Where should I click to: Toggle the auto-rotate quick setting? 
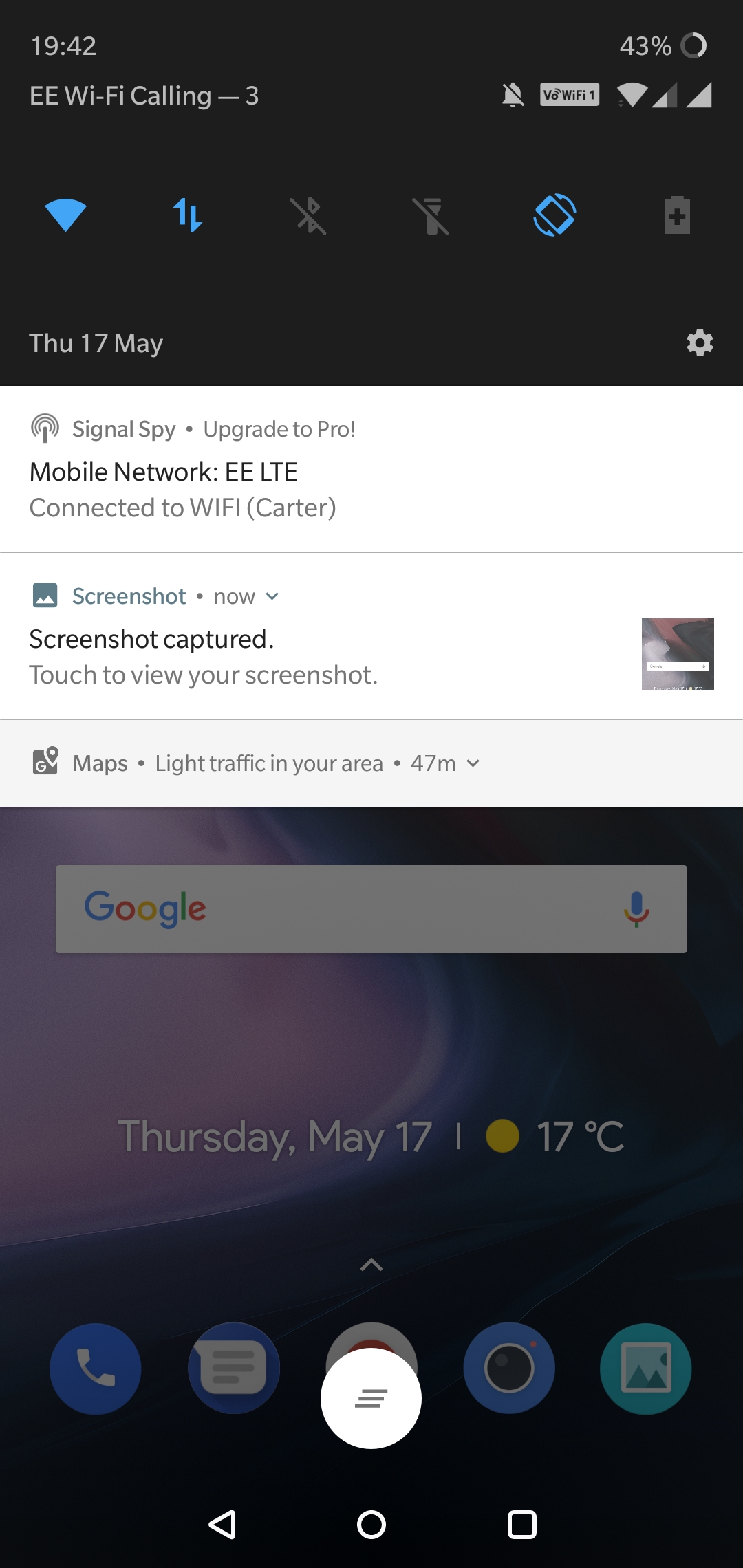(554, 215)
